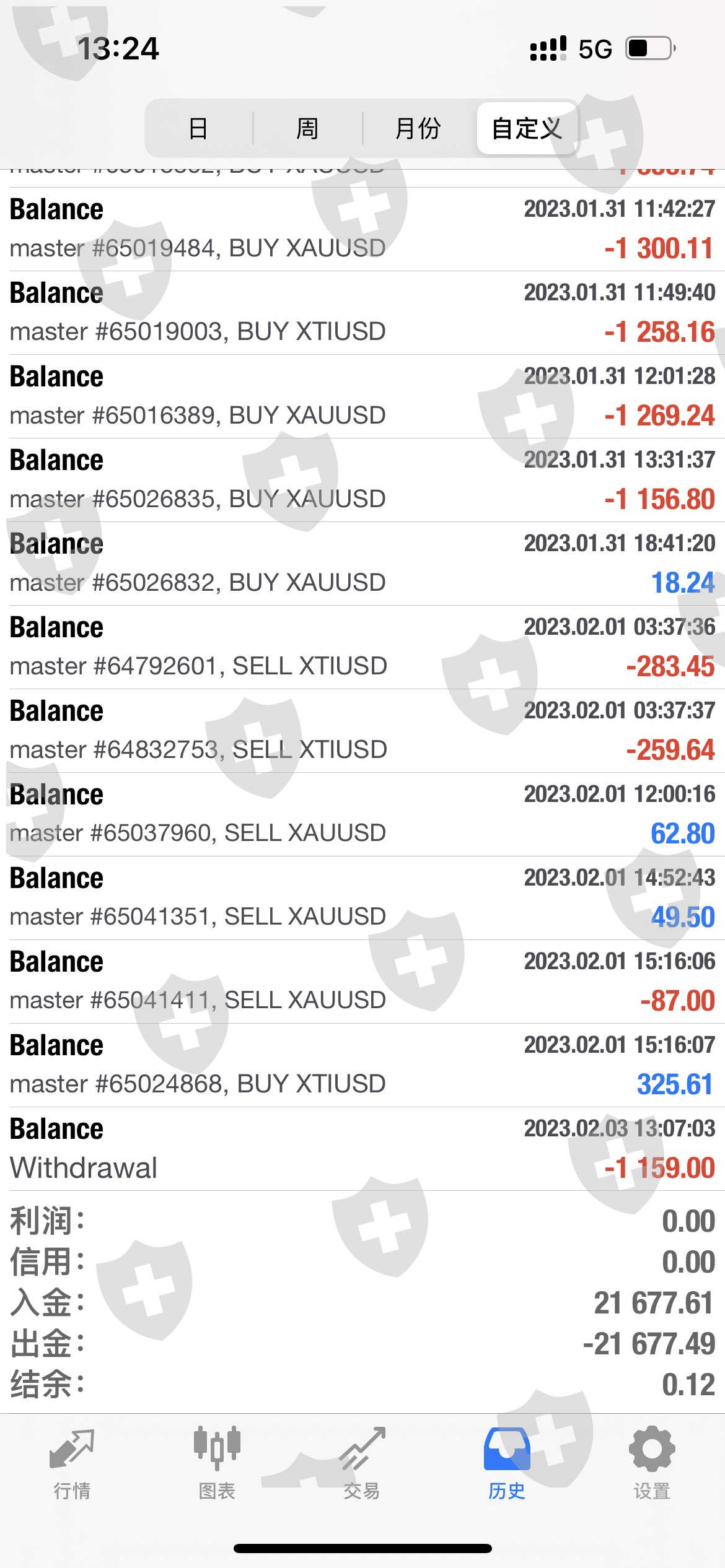View balance entry master #65026832

pyautogui.click(x=362, y=564)
